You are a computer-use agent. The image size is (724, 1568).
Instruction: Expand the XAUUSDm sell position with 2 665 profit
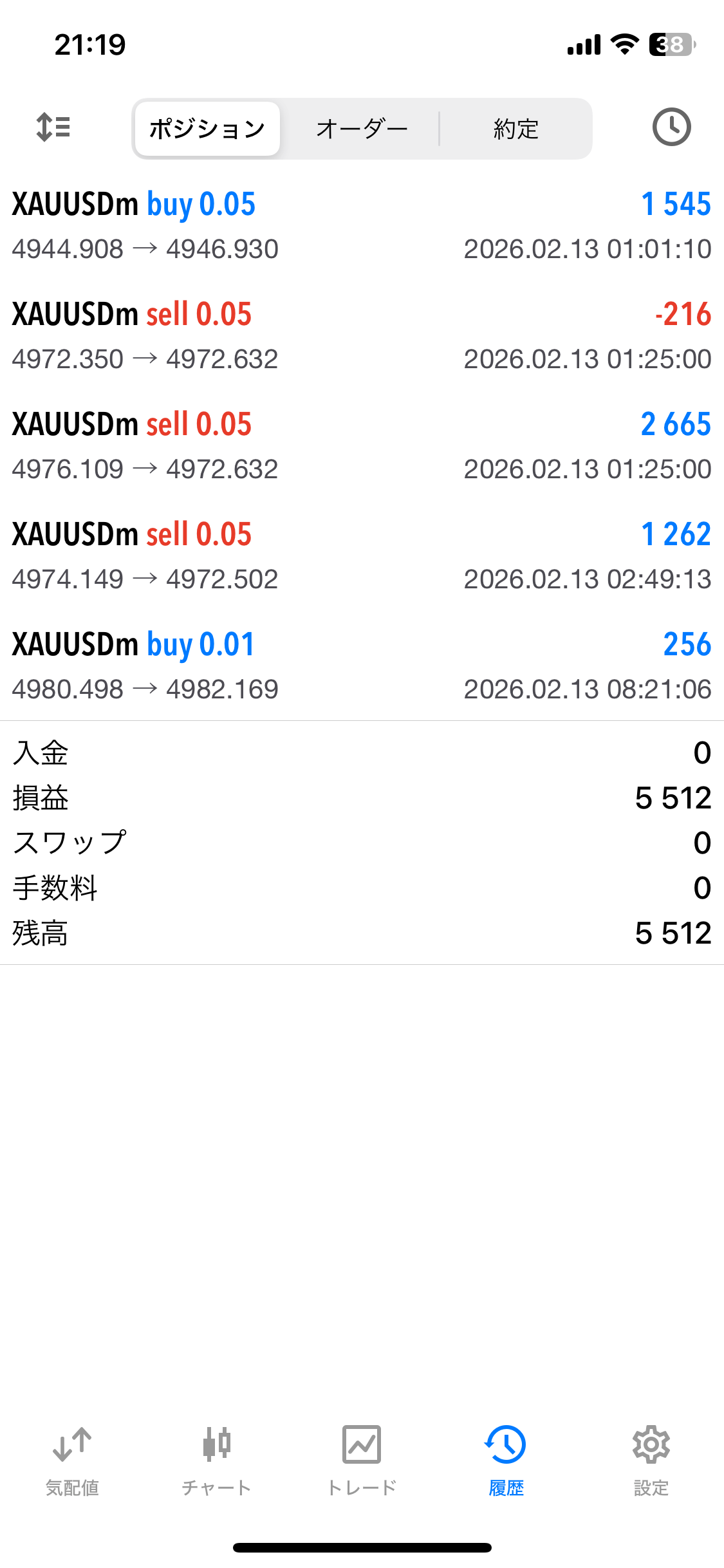362,446
